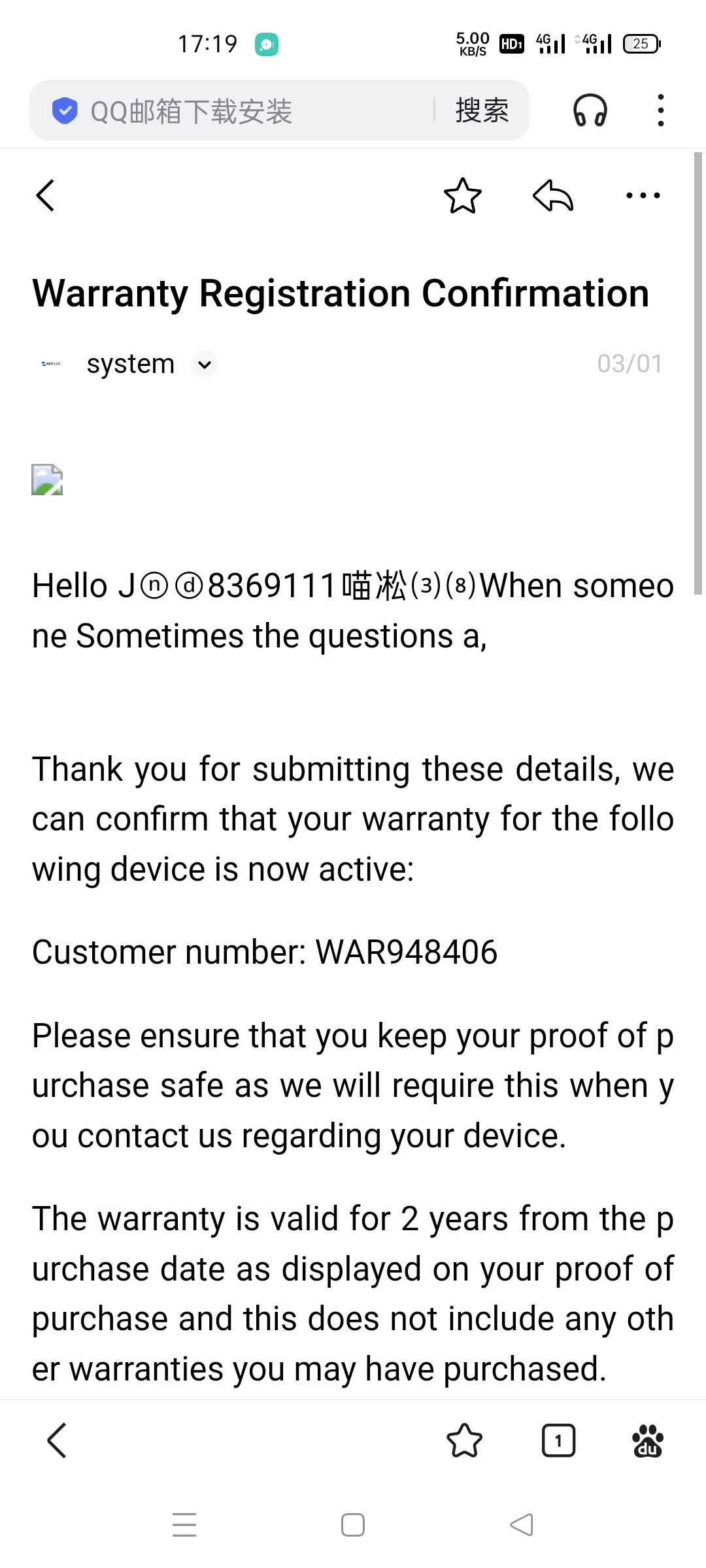
Task: Open Baidu home paw icon
Action: pos(647,1441)
